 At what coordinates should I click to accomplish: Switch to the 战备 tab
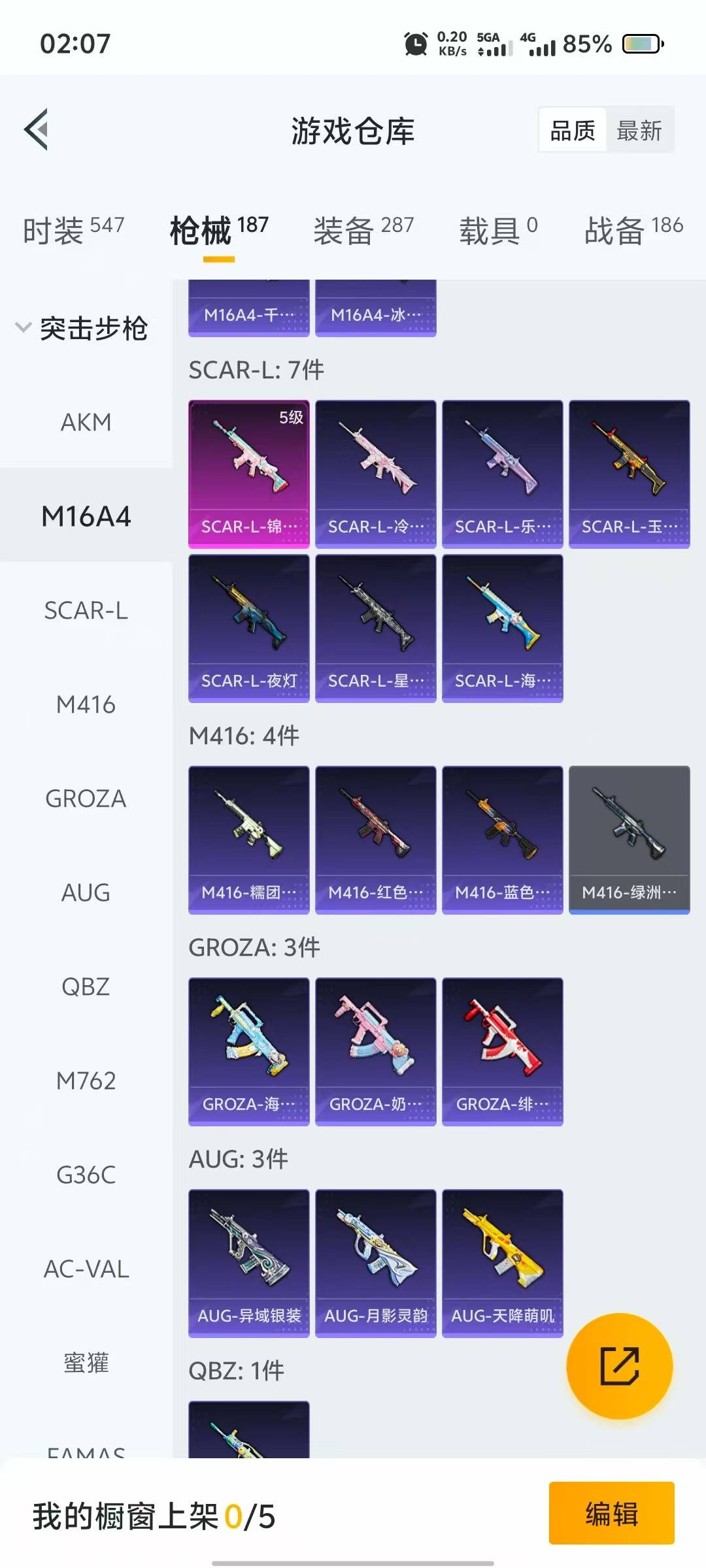click(x=633, y=230)
